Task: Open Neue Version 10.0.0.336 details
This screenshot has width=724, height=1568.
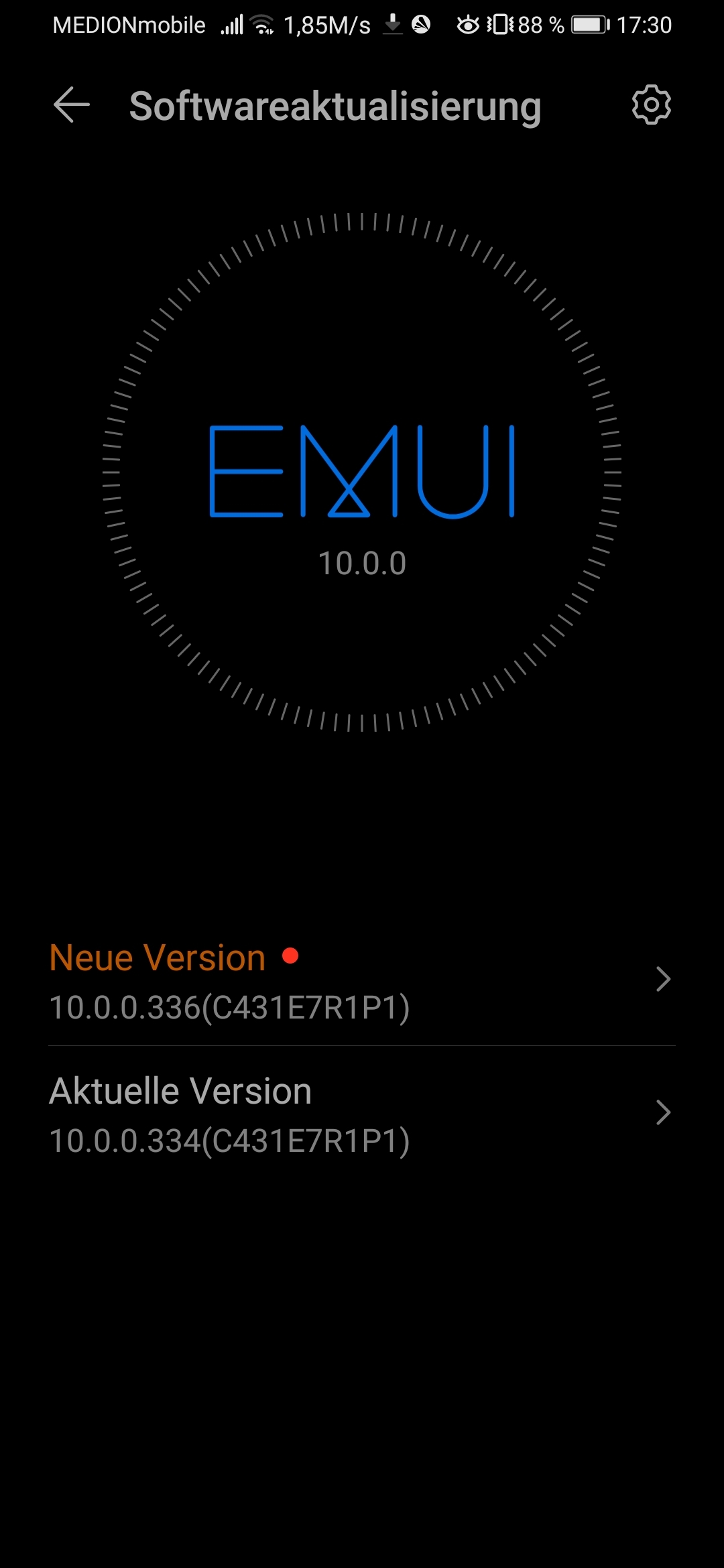Action: pos(362,981)
